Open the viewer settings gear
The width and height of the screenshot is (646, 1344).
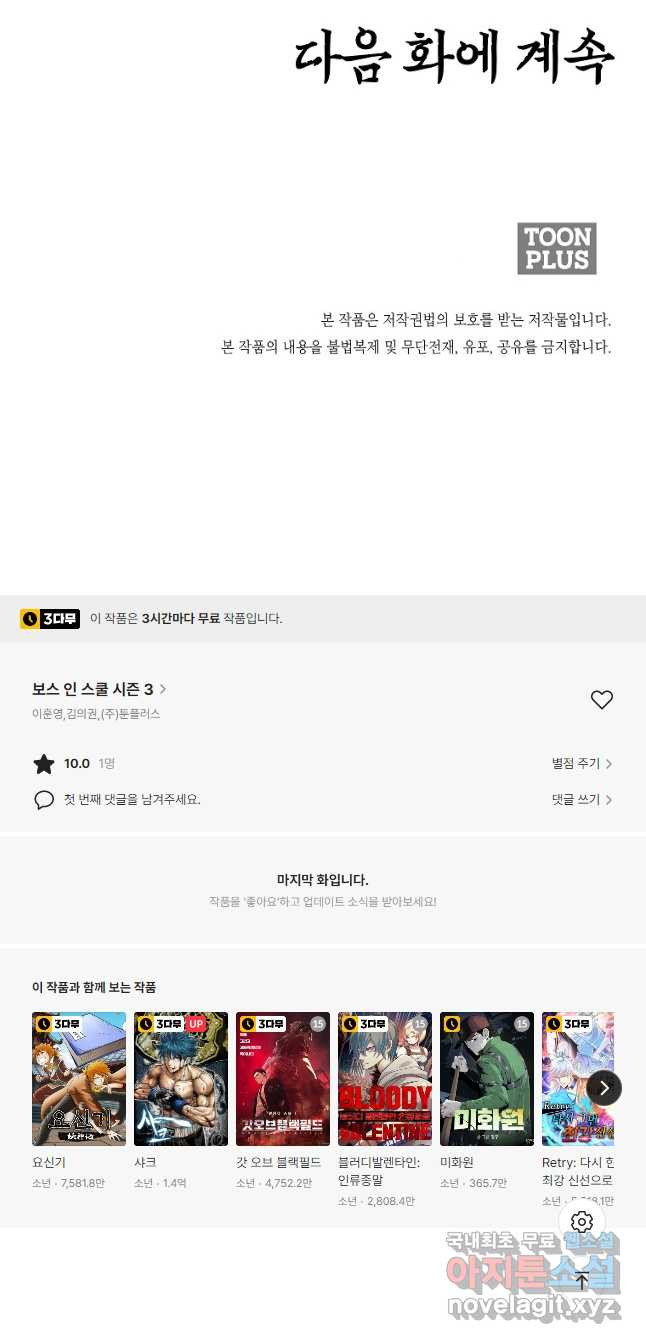click(583, 1222)
